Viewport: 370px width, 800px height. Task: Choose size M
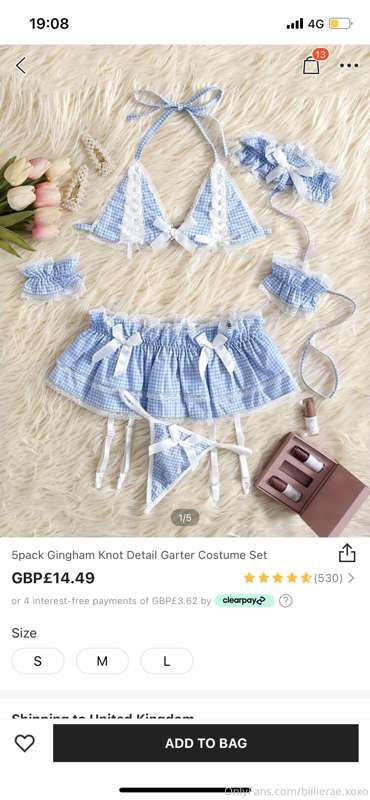[x=103, y=661]
